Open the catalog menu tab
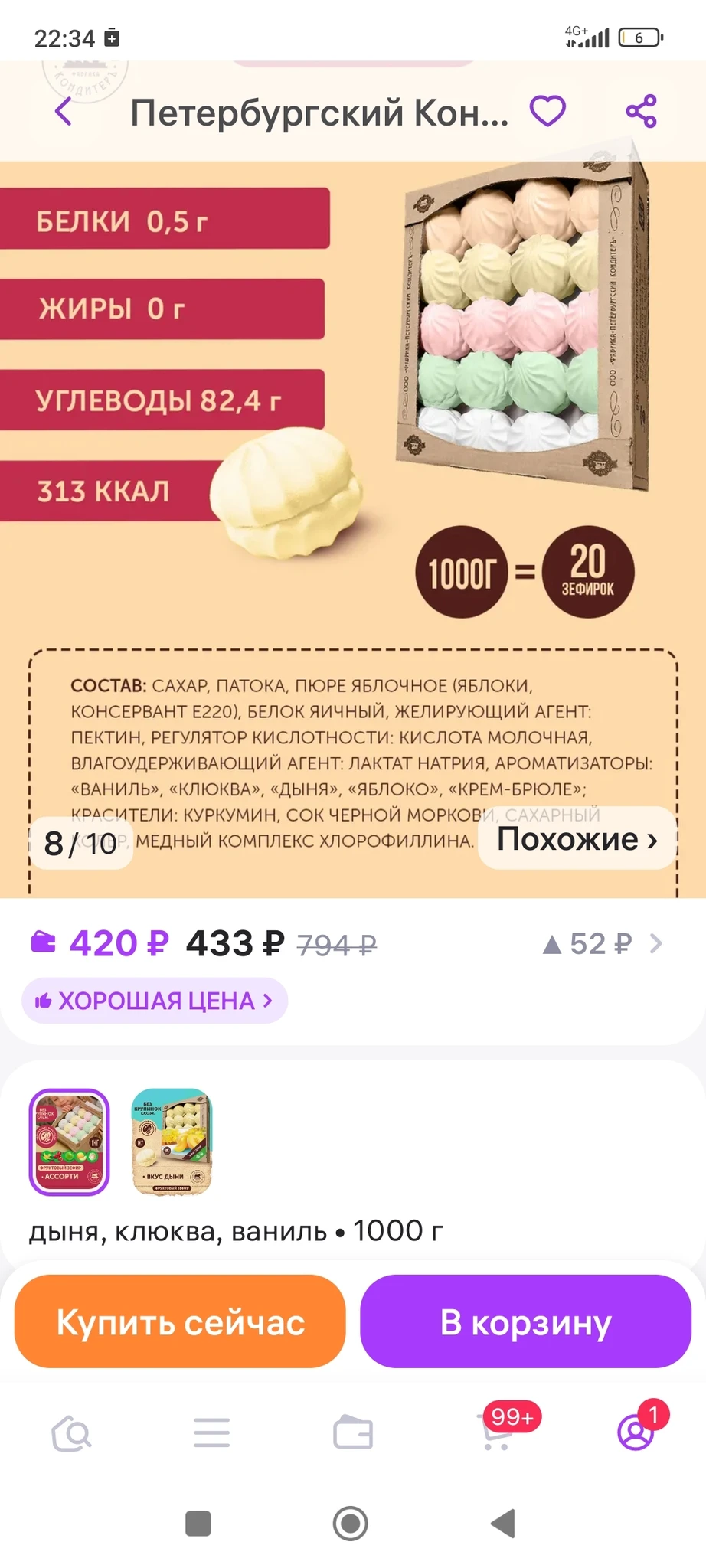Screen dimensions: 706x1568 (212, 1433)
